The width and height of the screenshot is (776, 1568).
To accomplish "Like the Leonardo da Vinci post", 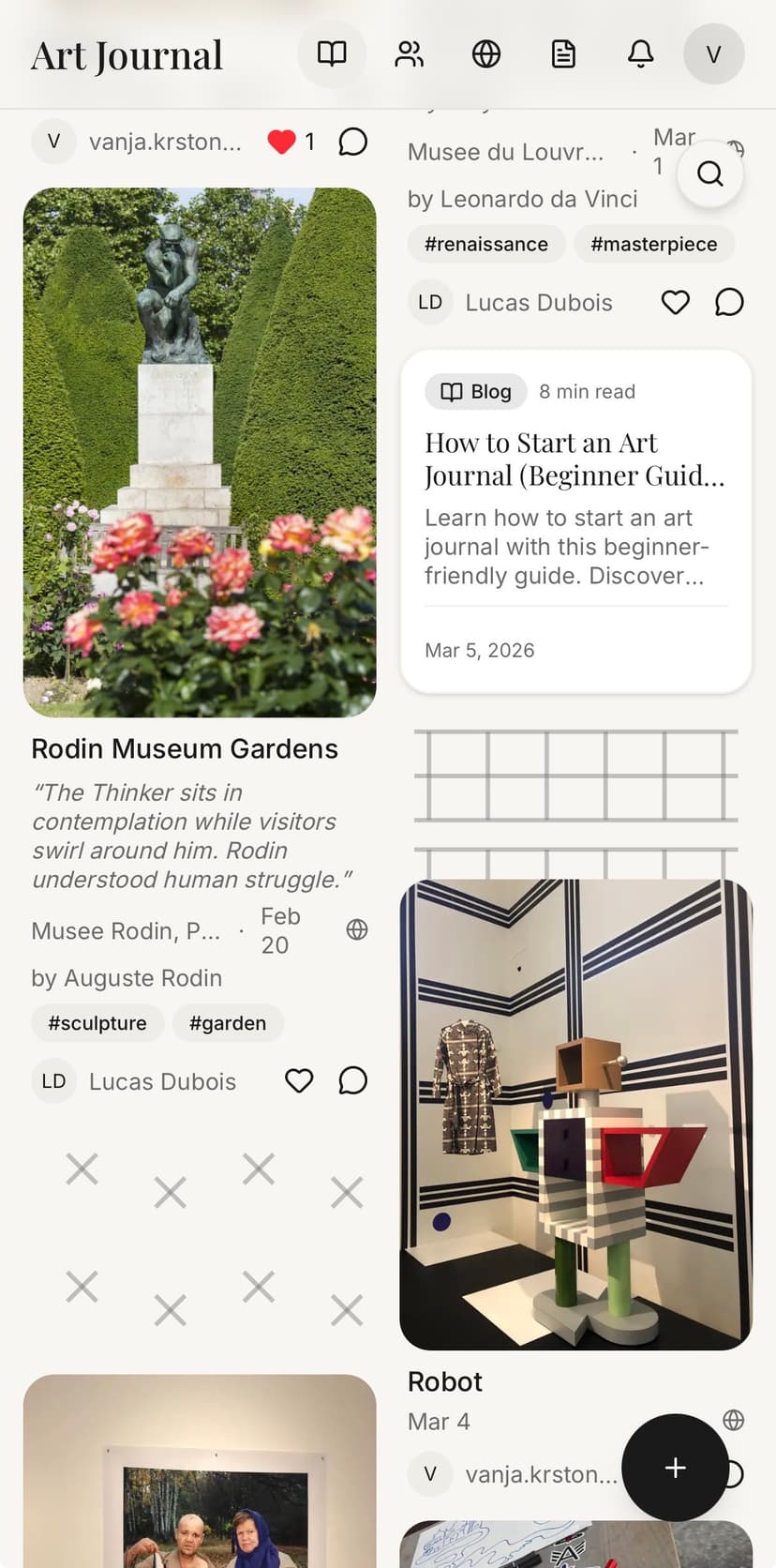I will [x=675, y=302].
